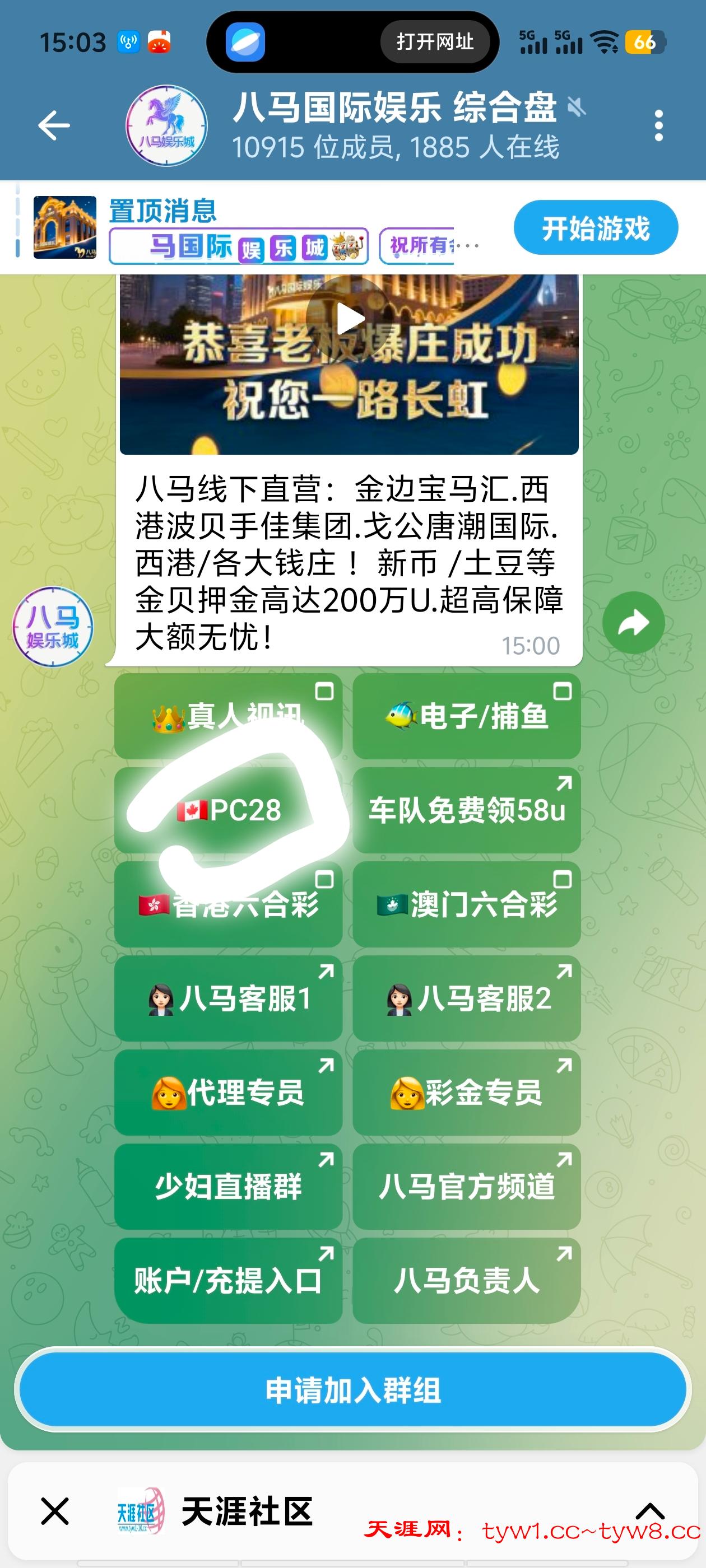
Task: Select the 电子/捕鱼 button
Action: click(x=466, y=716)
